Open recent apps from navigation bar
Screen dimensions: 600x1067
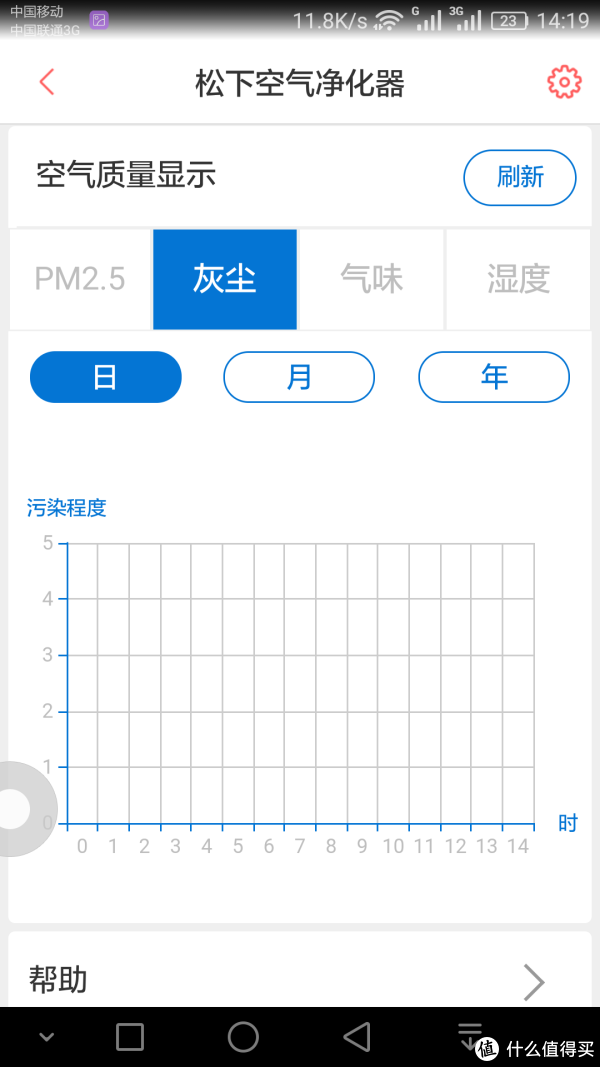tap(130, 1037)
